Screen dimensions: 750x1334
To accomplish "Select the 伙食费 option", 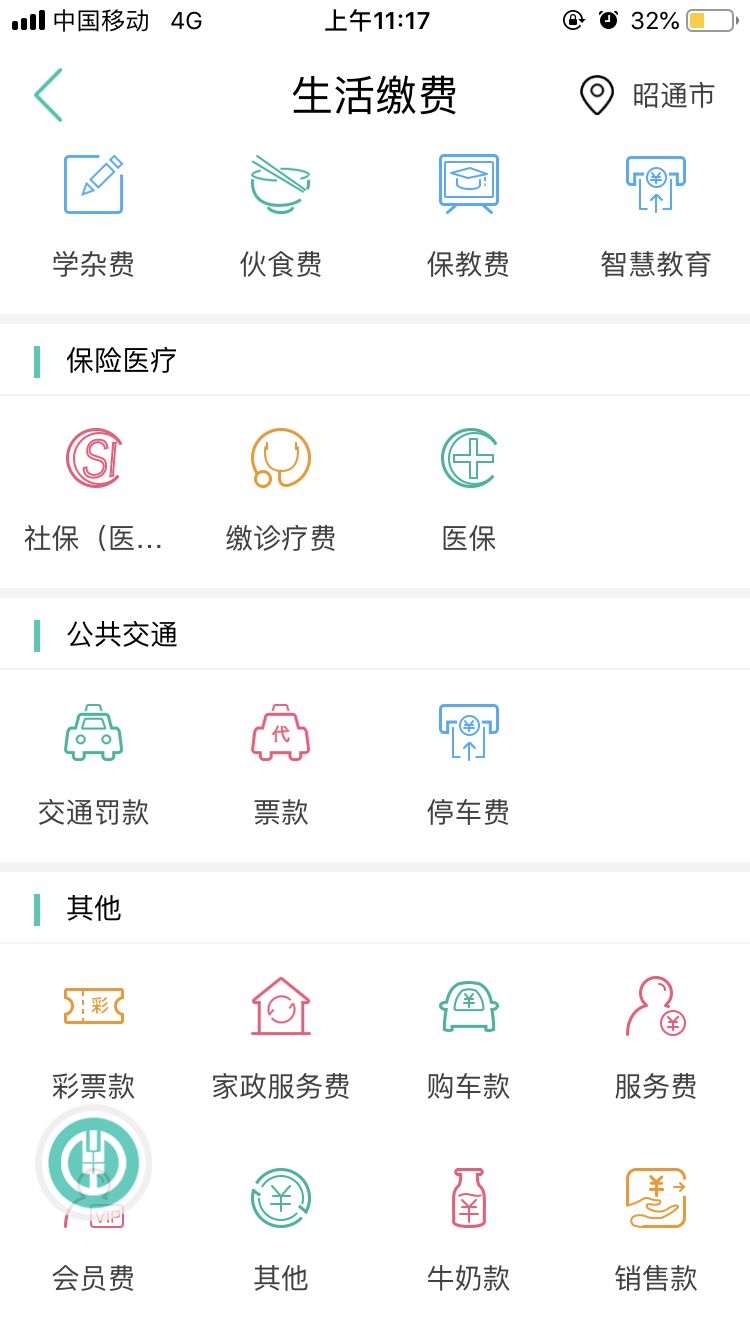I will click(281, 215).
